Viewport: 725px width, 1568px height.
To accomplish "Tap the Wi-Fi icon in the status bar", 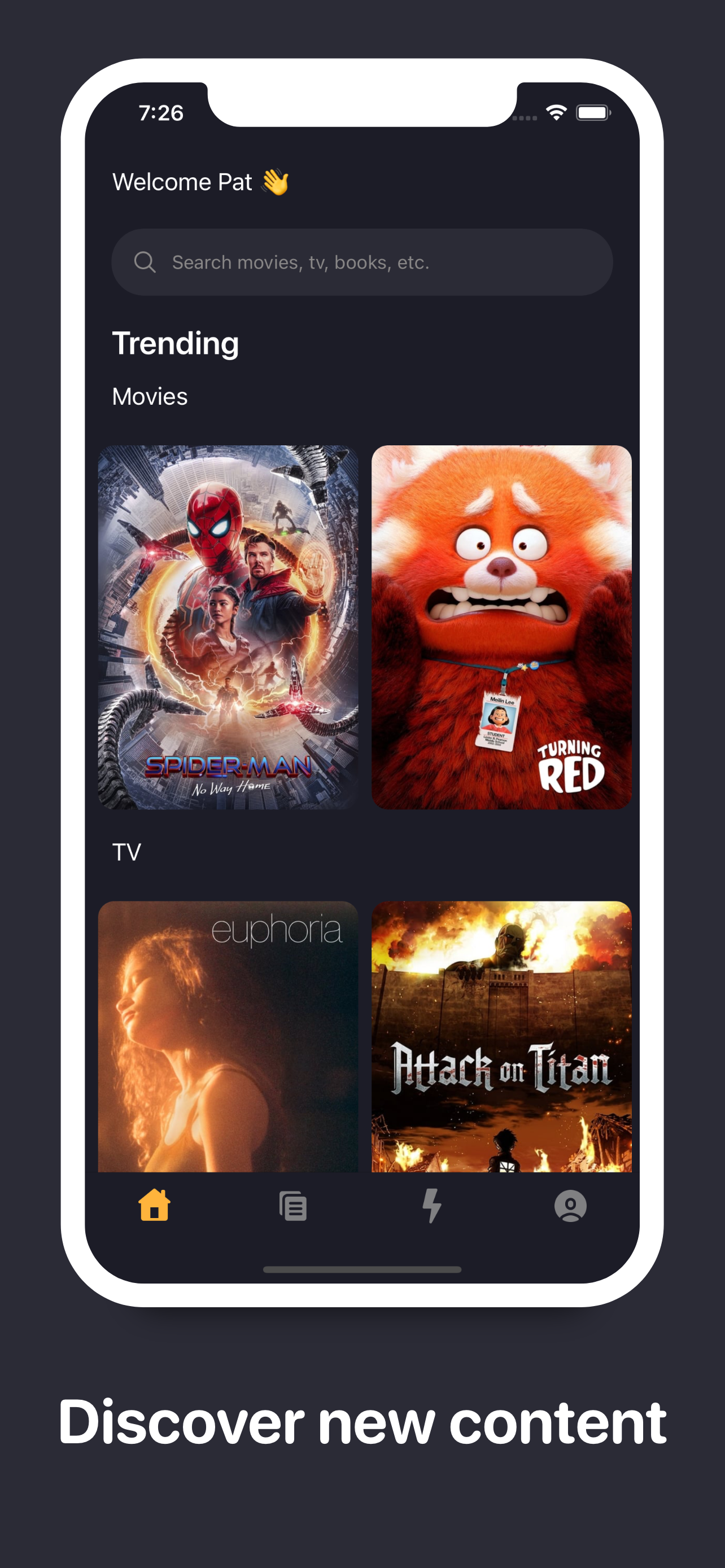I will 556,113.
